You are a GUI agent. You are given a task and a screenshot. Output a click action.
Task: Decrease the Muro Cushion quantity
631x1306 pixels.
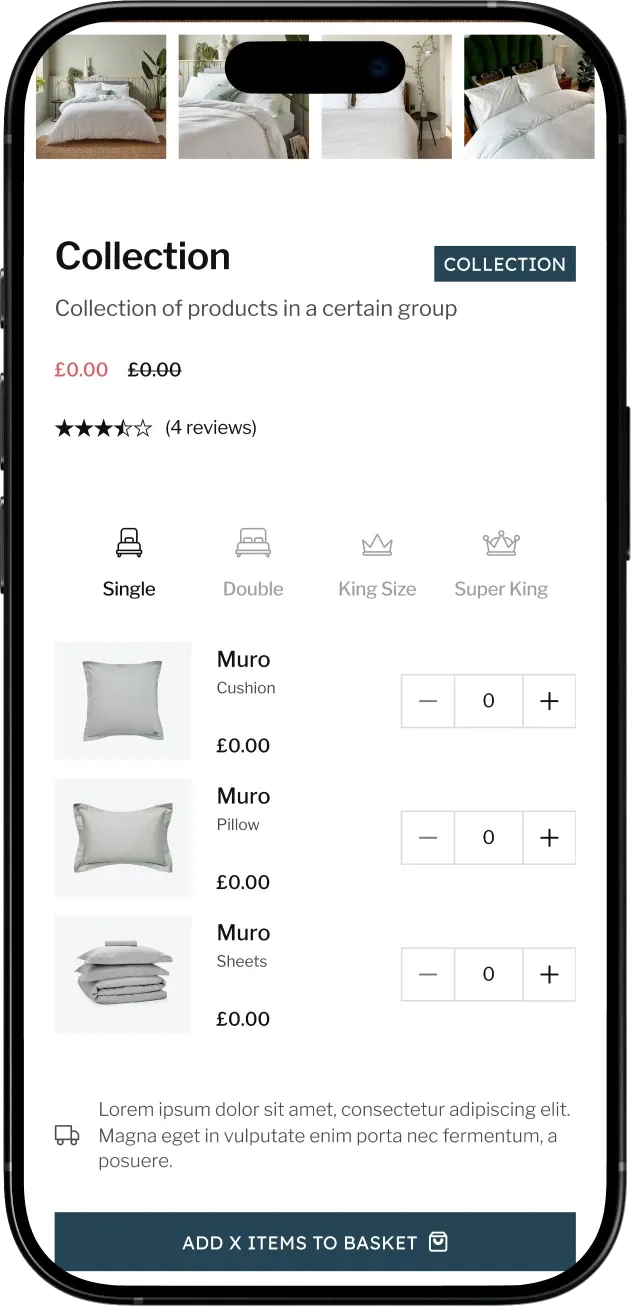pos(428,701)
